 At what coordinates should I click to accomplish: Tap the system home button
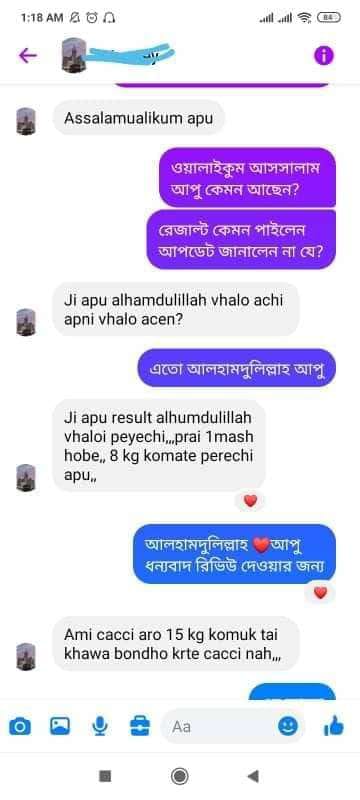click(x=179, y=776)
